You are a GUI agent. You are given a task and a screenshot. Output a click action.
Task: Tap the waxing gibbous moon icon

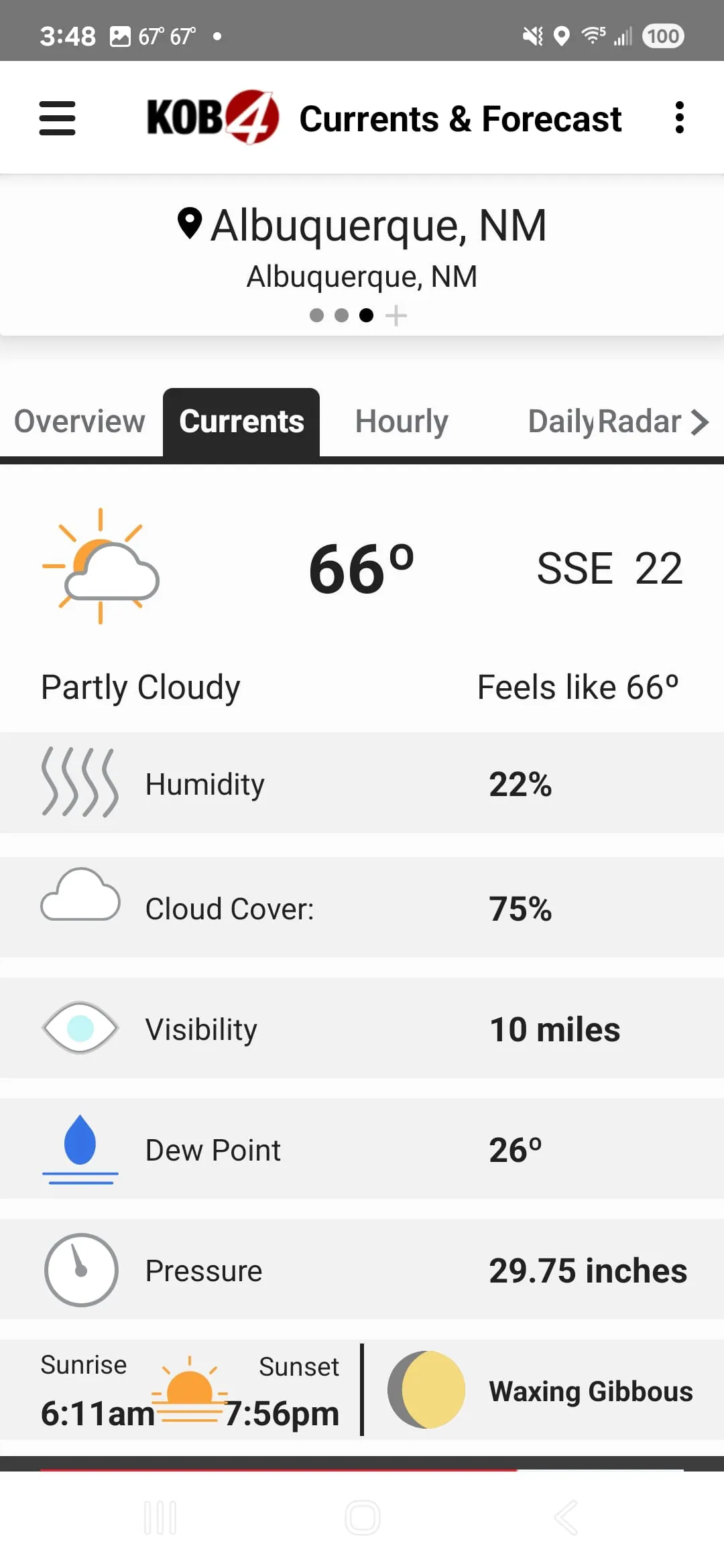click(x=427, y=1390)
